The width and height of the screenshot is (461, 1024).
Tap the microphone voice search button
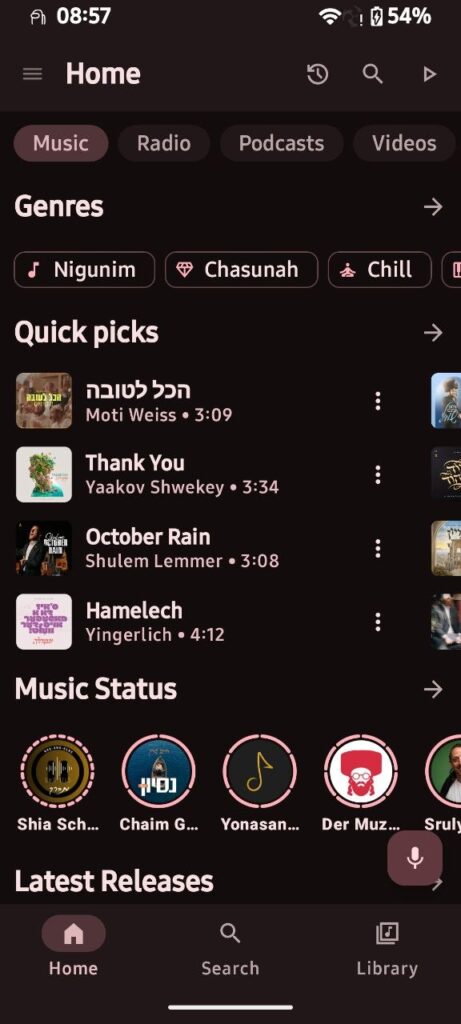click(415, 858)
